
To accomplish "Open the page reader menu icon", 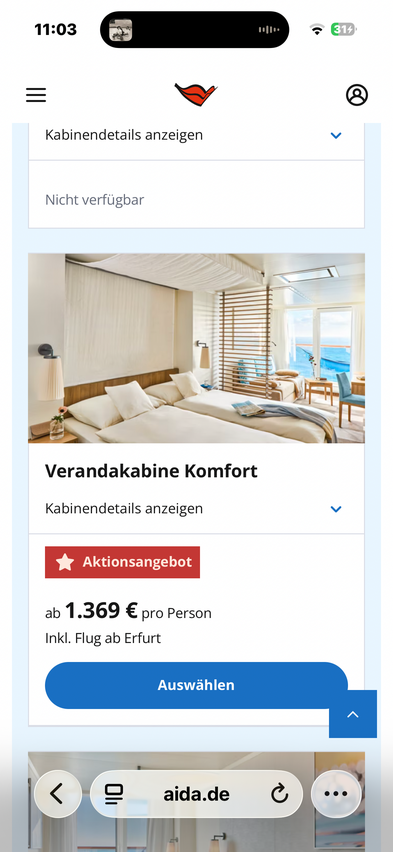I will pos(114,794).
